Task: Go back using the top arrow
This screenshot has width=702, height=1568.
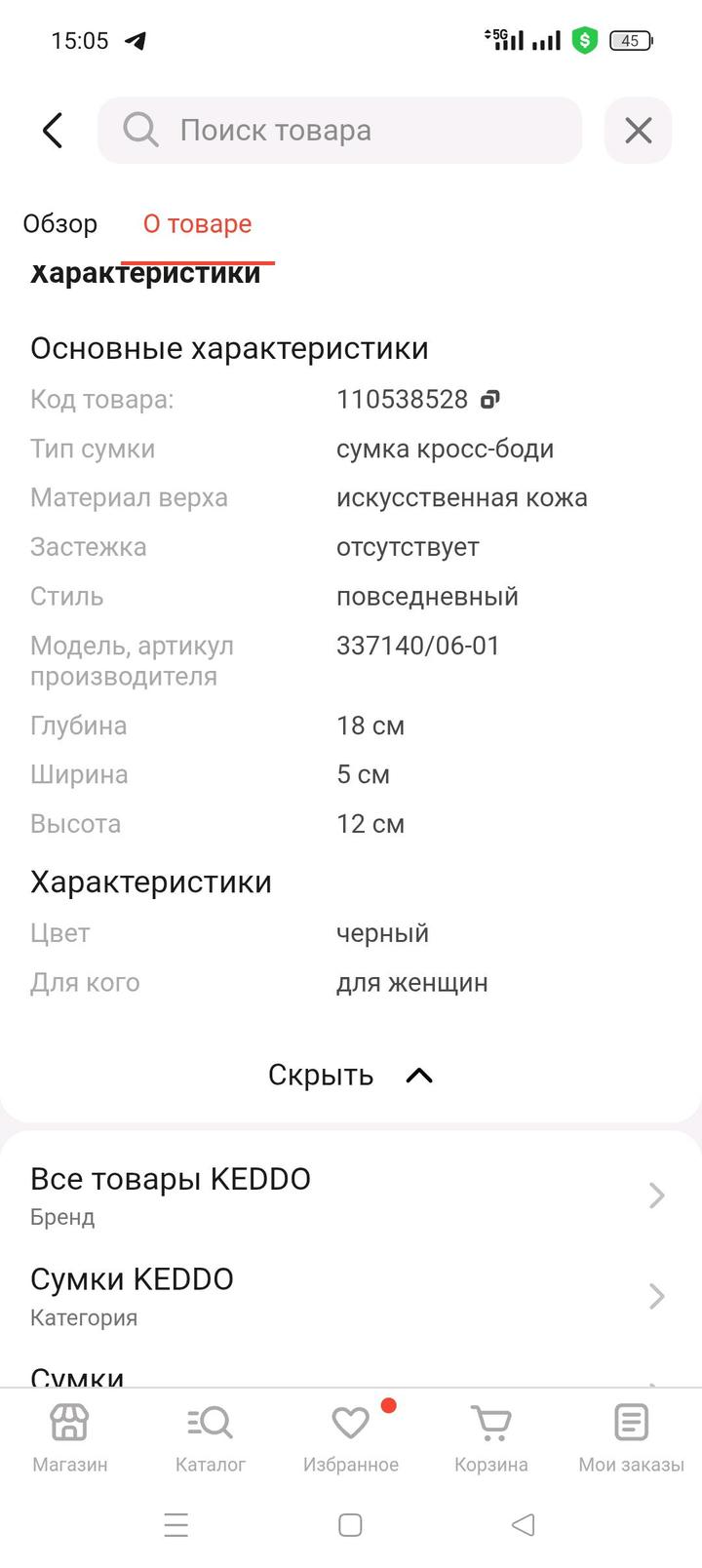Action: point(53,131)
